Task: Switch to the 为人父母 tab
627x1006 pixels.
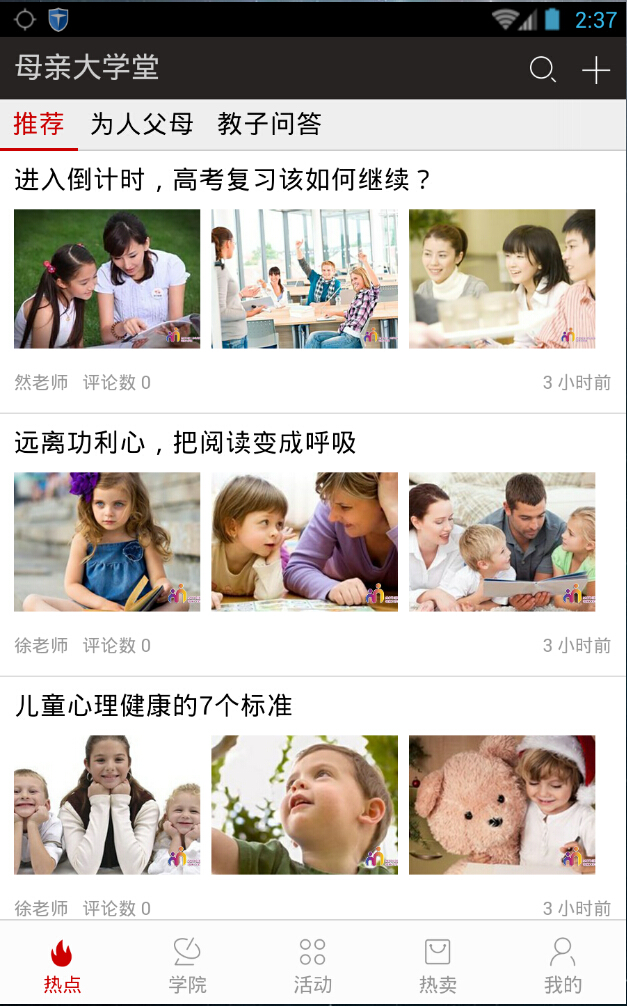Action: (x=141, y=125)
